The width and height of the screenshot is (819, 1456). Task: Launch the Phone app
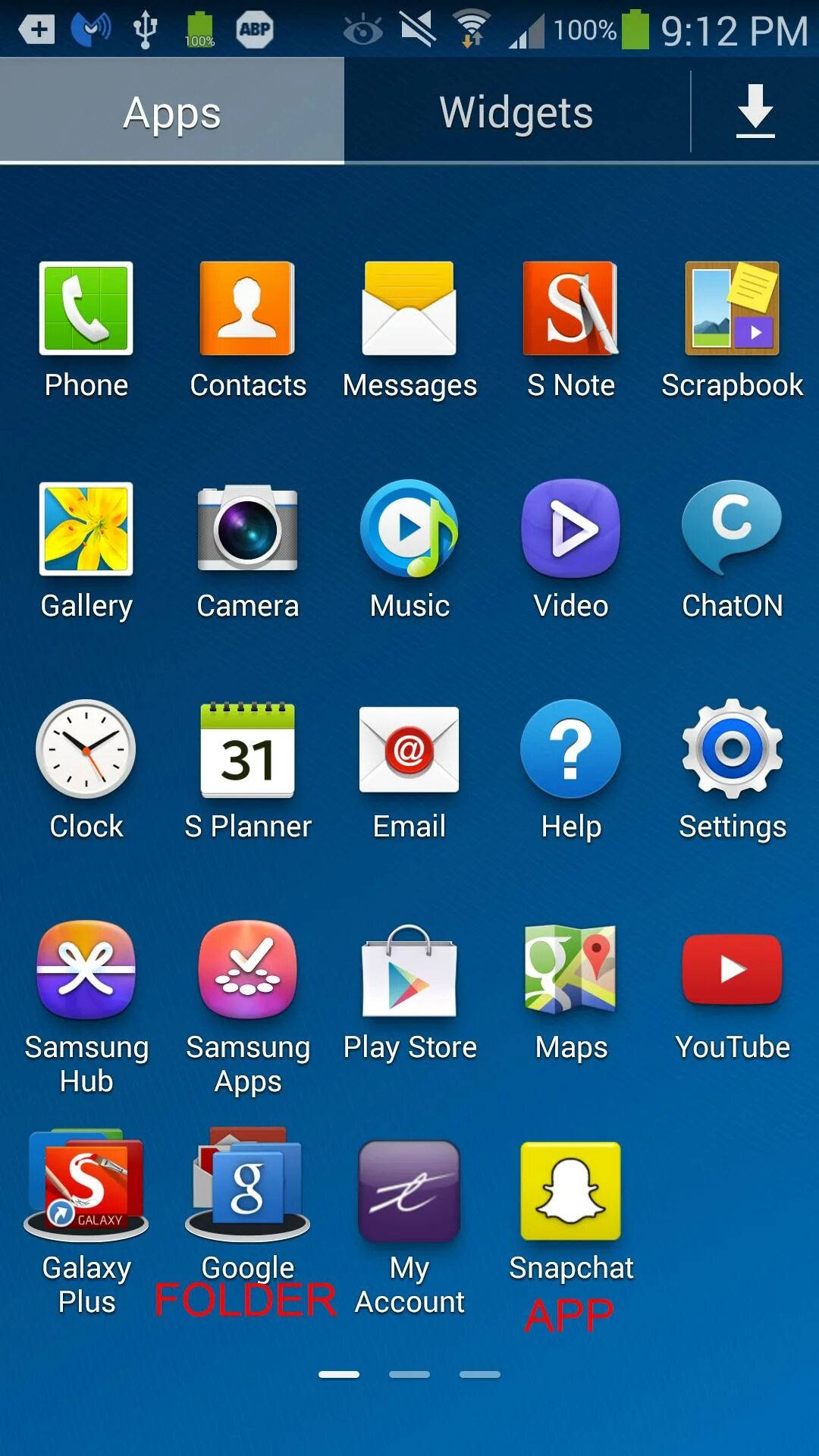tap(86, 309)
